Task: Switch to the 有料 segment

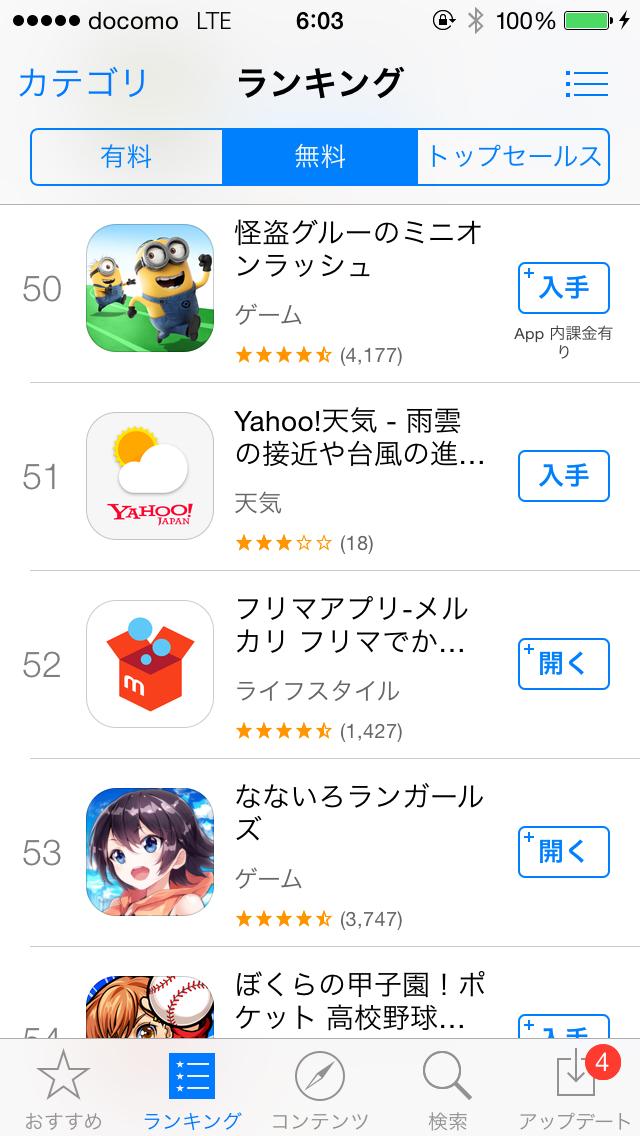Action: [x=126, y=157]
